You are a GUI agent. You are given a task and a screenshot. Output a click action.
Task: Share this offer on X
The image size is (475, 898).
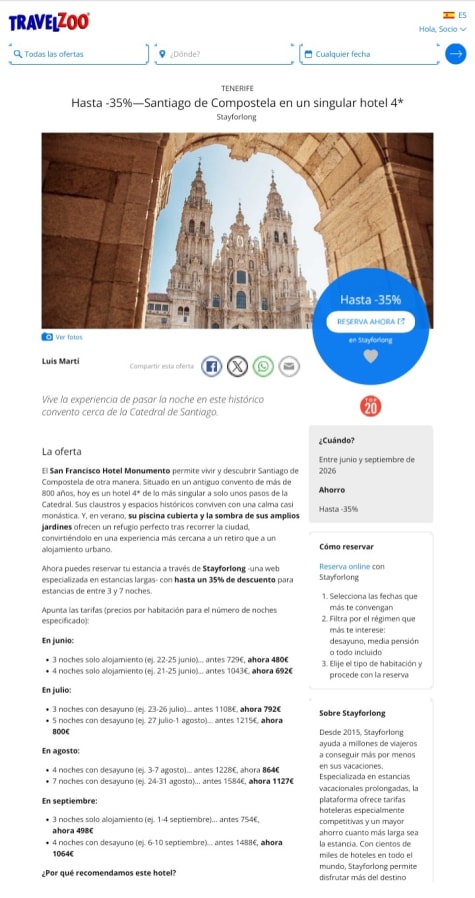point(237,366)
